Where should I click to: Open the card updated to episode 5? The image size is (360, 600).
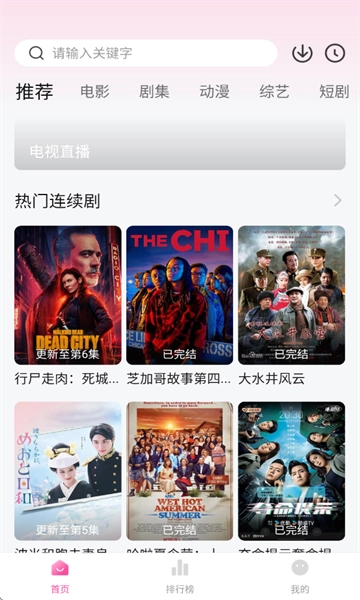point(68,471)
